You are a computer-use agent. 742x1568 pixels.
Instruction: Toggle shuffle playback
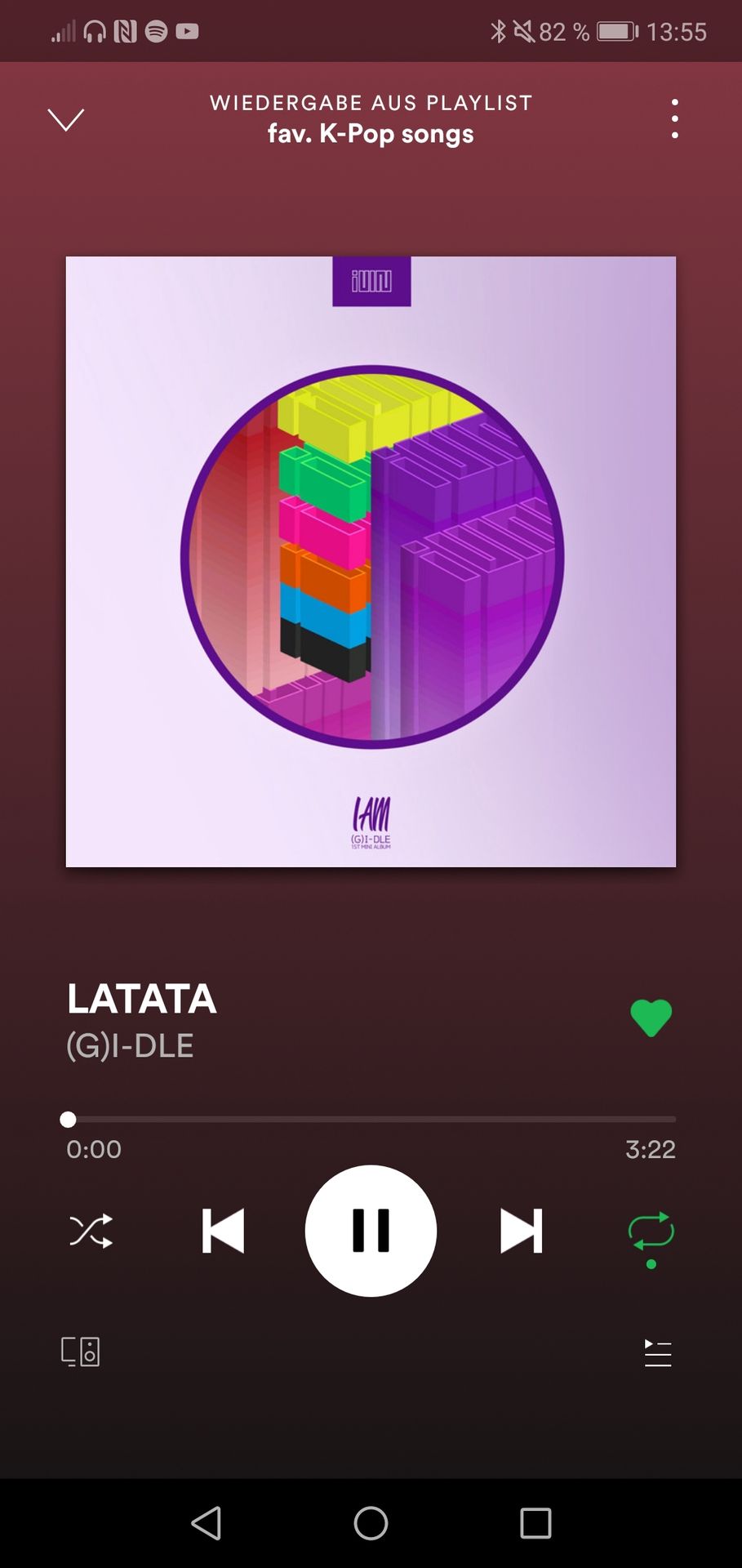(91, 1231)
